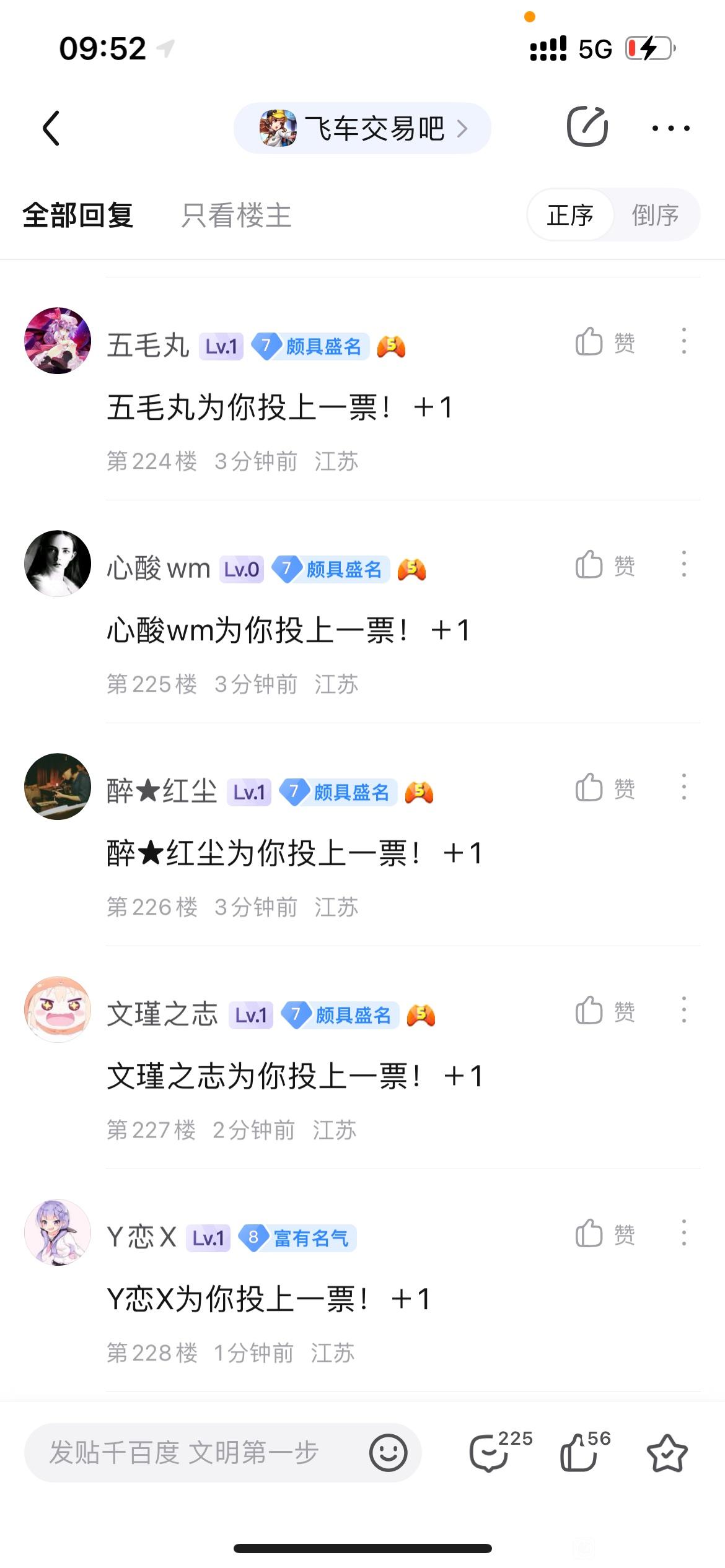Favorite this thread with the star icon
This screenshot has width=725, height=1568.
point(667,1452)
